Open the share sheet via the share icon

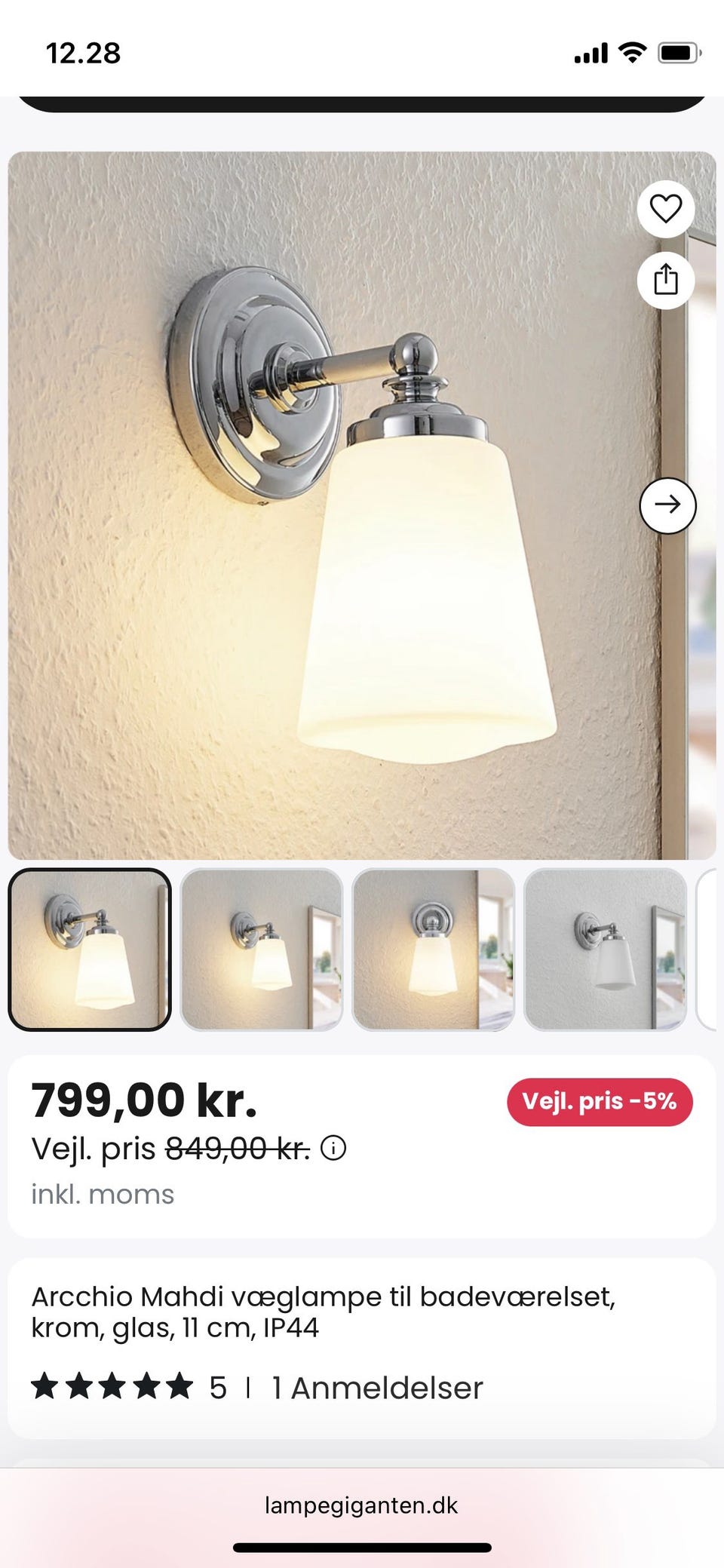click(x=667, y=280)
